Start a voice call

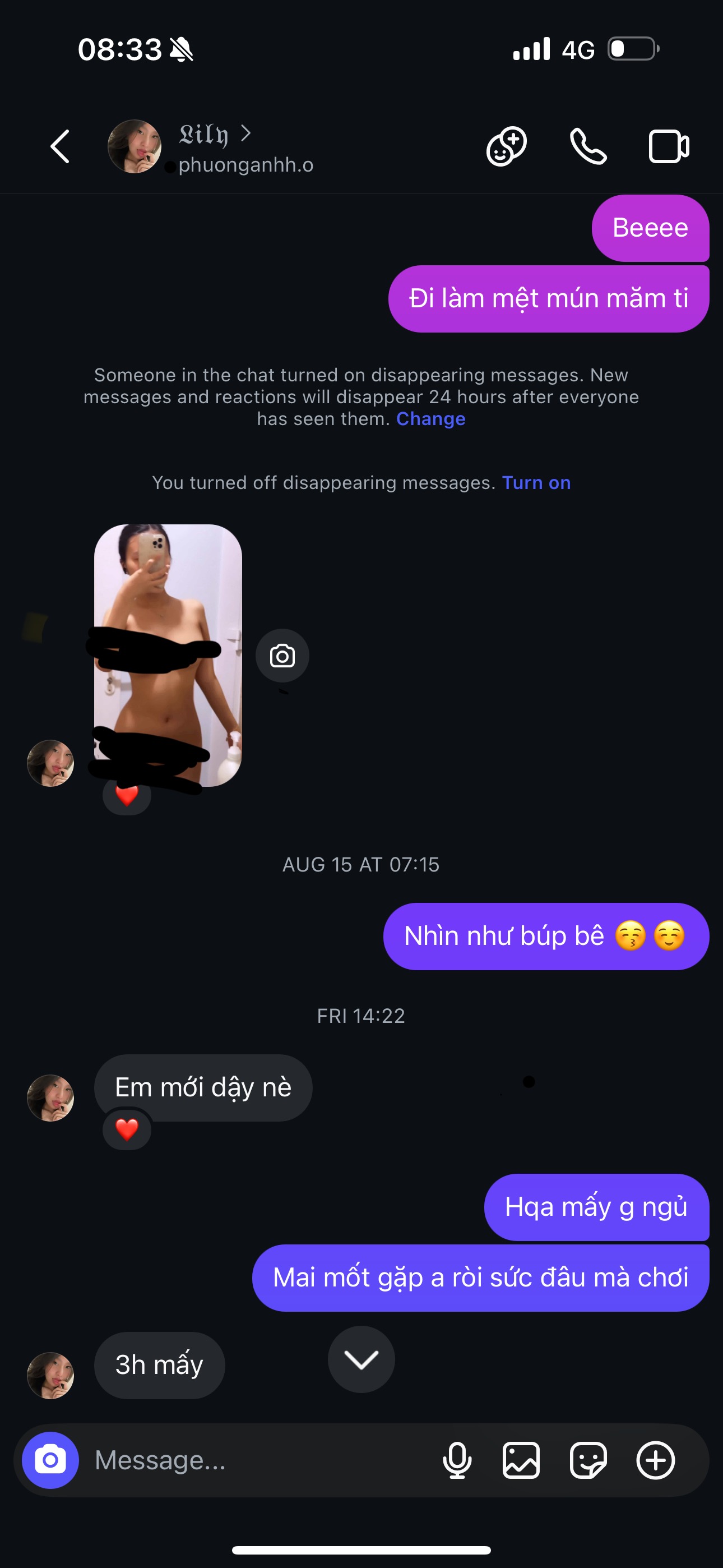point(588,147)
